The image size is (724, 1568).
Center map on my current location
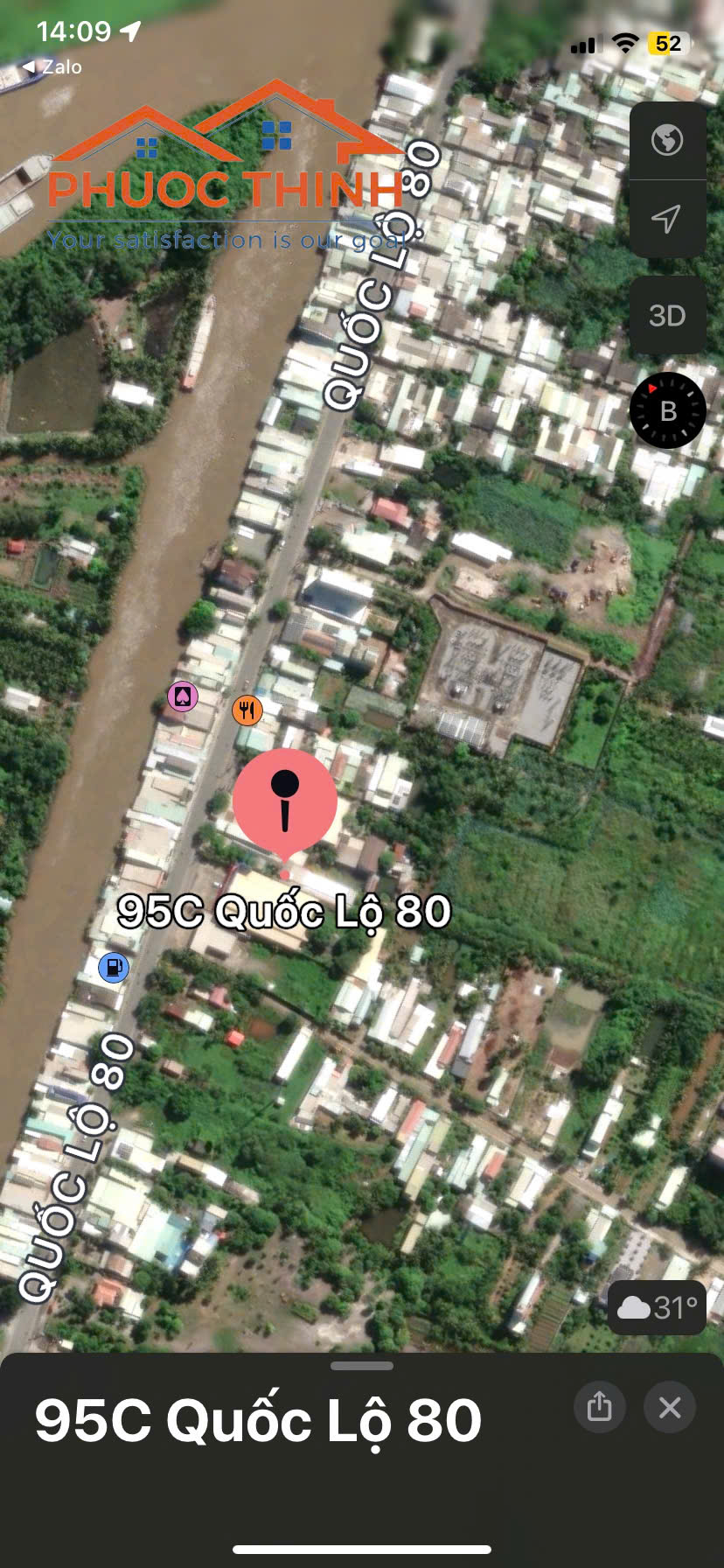tap(667, 219)
